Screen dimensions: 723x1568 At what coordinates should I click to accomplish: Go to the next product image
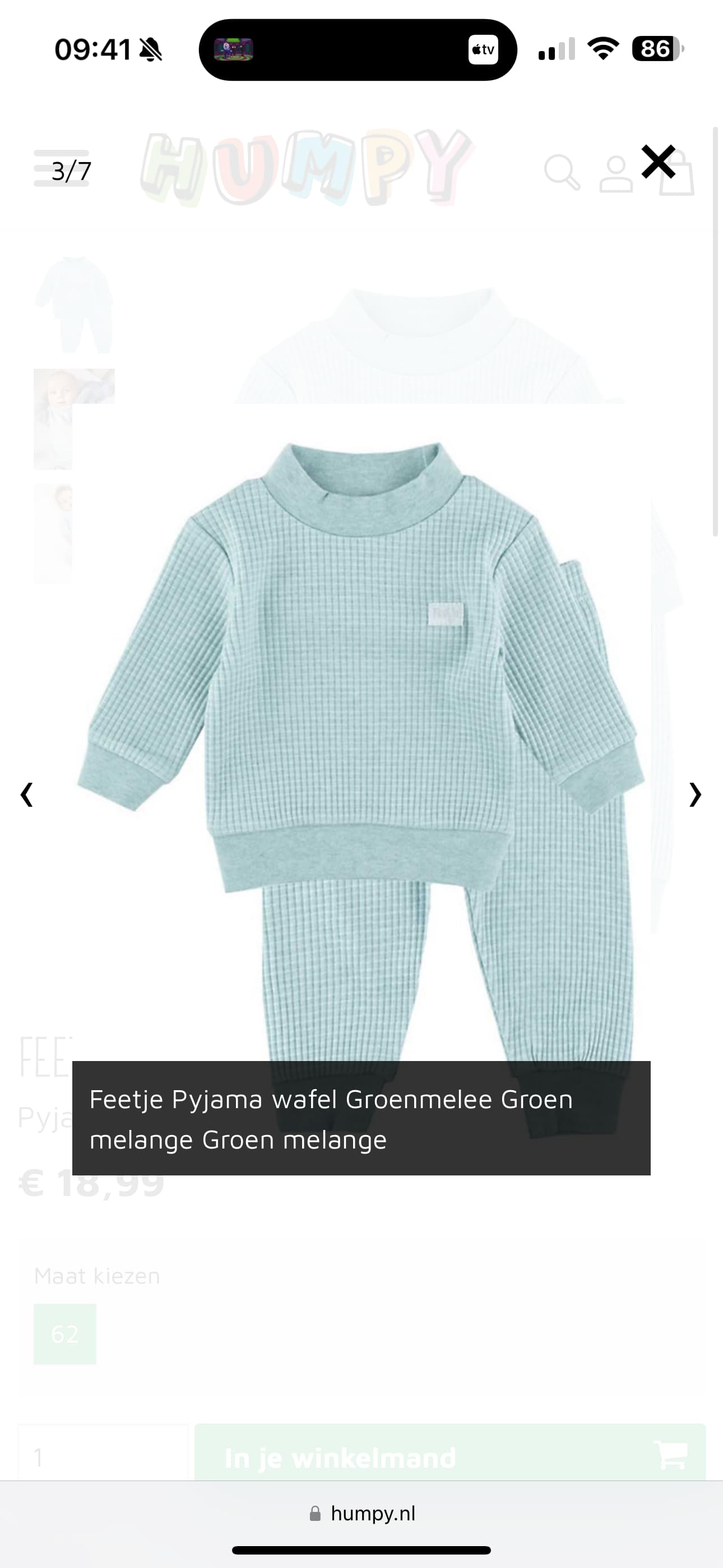coord(695,794)
